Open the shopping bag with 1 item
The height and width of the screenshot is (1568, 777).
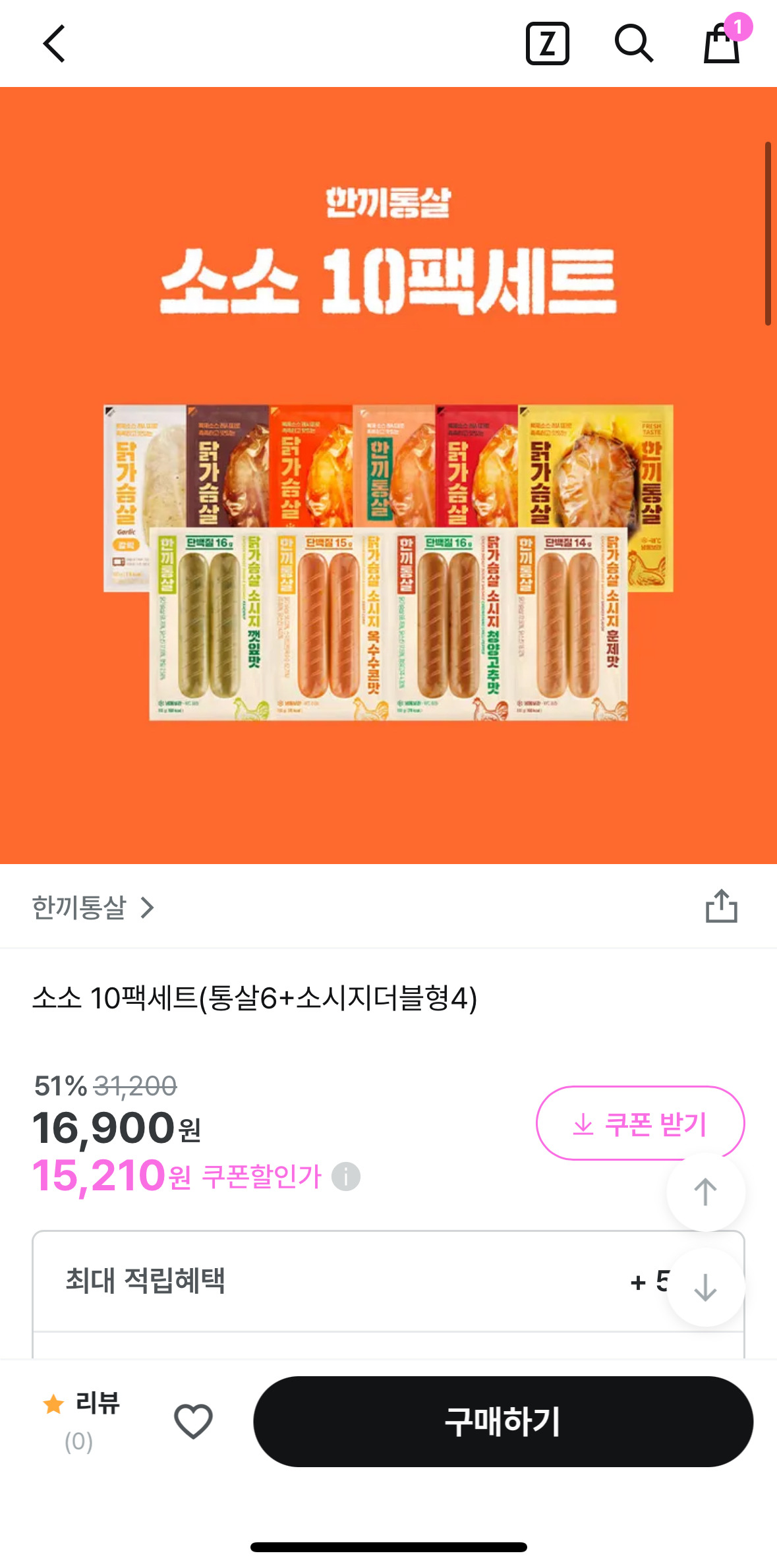pyautogui.click(x=722, y=44)
